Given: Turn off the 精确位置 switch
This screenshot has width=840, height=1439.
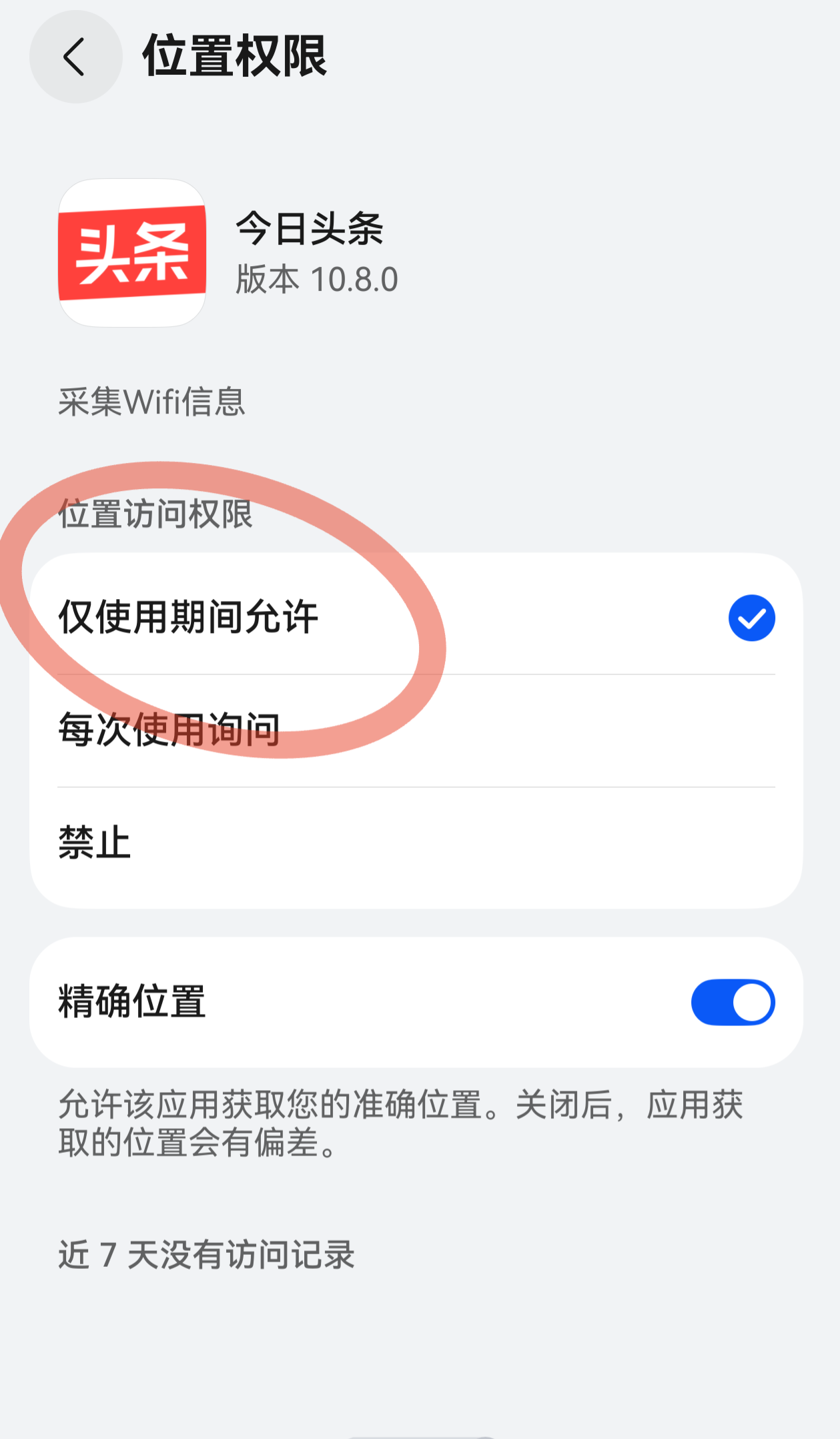Looking at the screenshot, I should 732,1002.
